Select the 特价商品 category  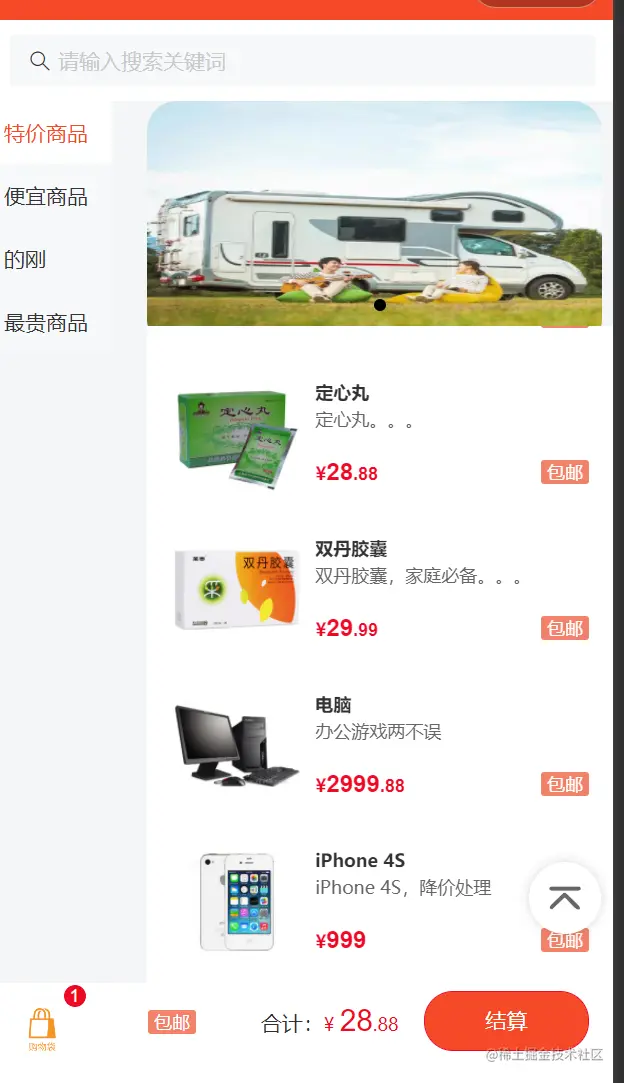(x=47, y=133)
